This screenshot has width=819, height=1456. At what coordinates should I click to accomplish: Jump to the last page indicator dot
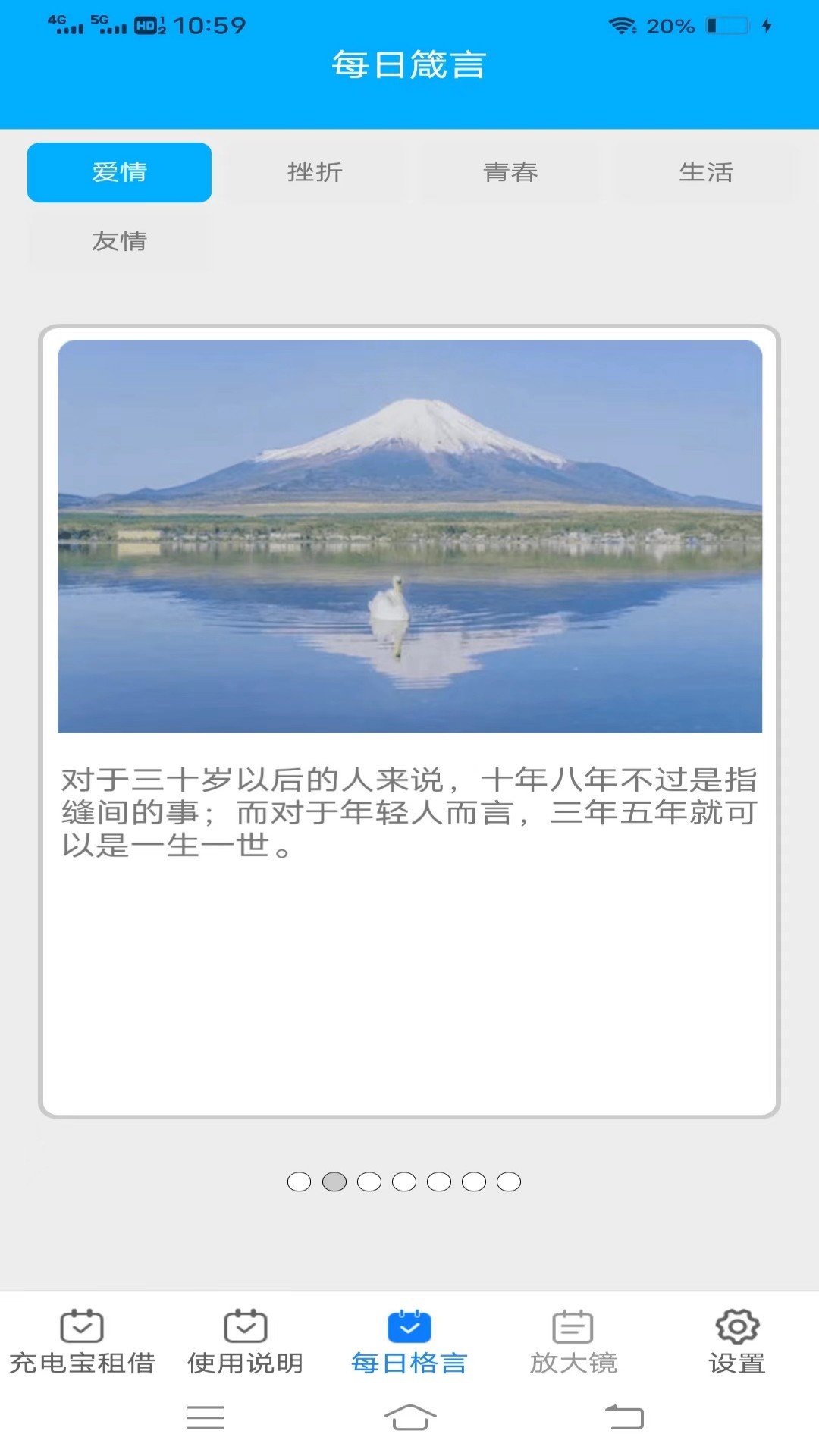coord(509,1181)
